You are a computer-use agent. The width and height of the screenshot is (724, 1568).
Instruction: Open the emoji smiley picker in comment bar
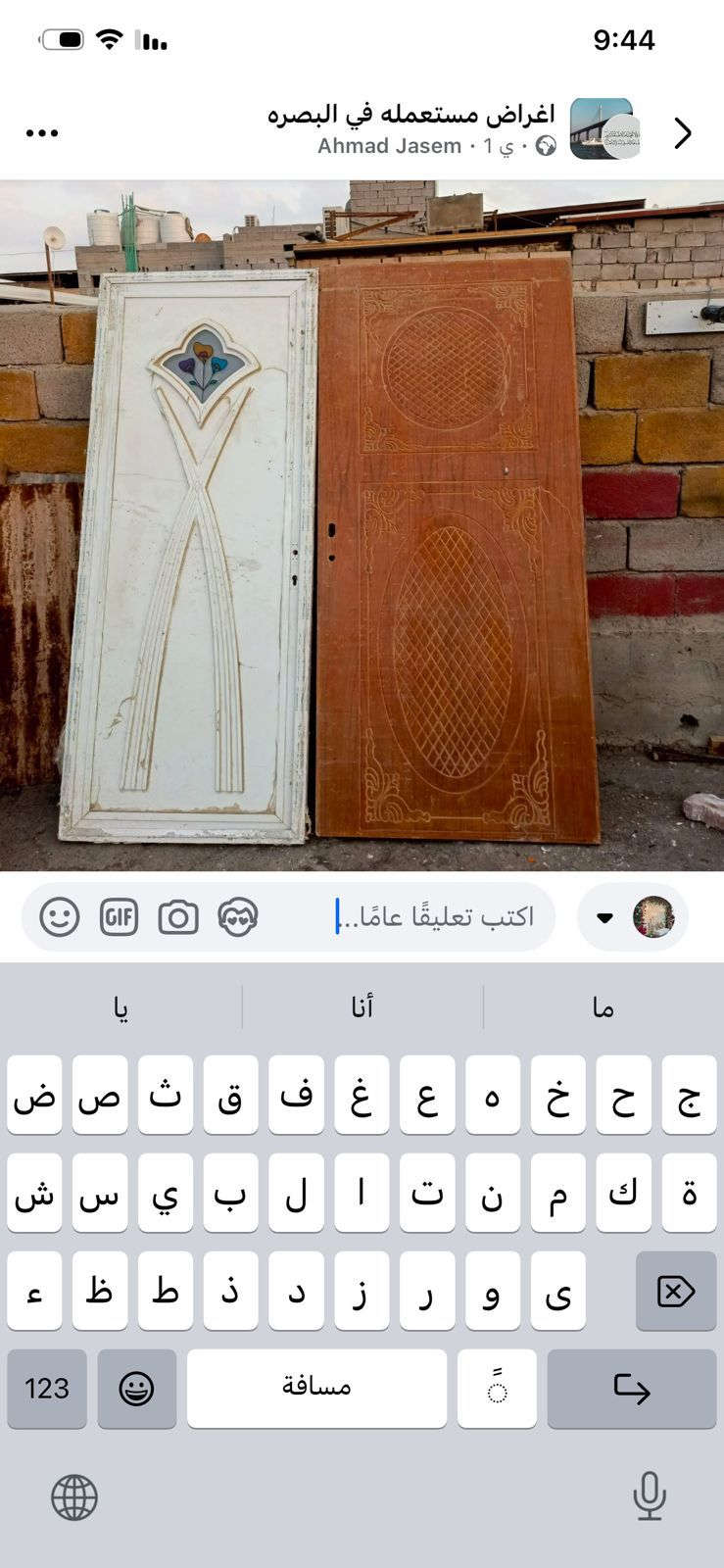[60, 917]
